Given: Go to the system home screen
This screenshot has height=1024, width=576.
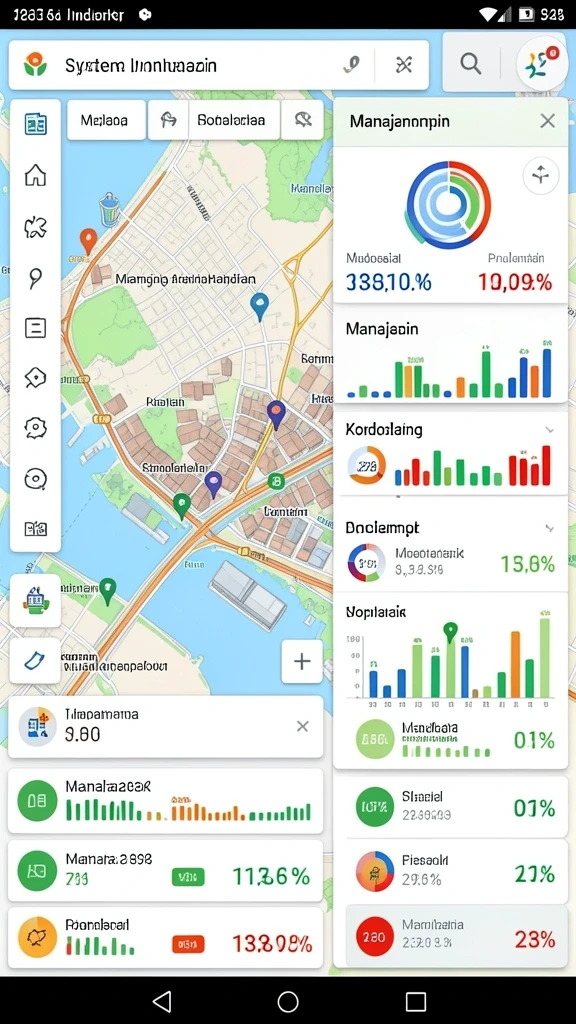Looking at the screenshot, I should (288, 1000).
